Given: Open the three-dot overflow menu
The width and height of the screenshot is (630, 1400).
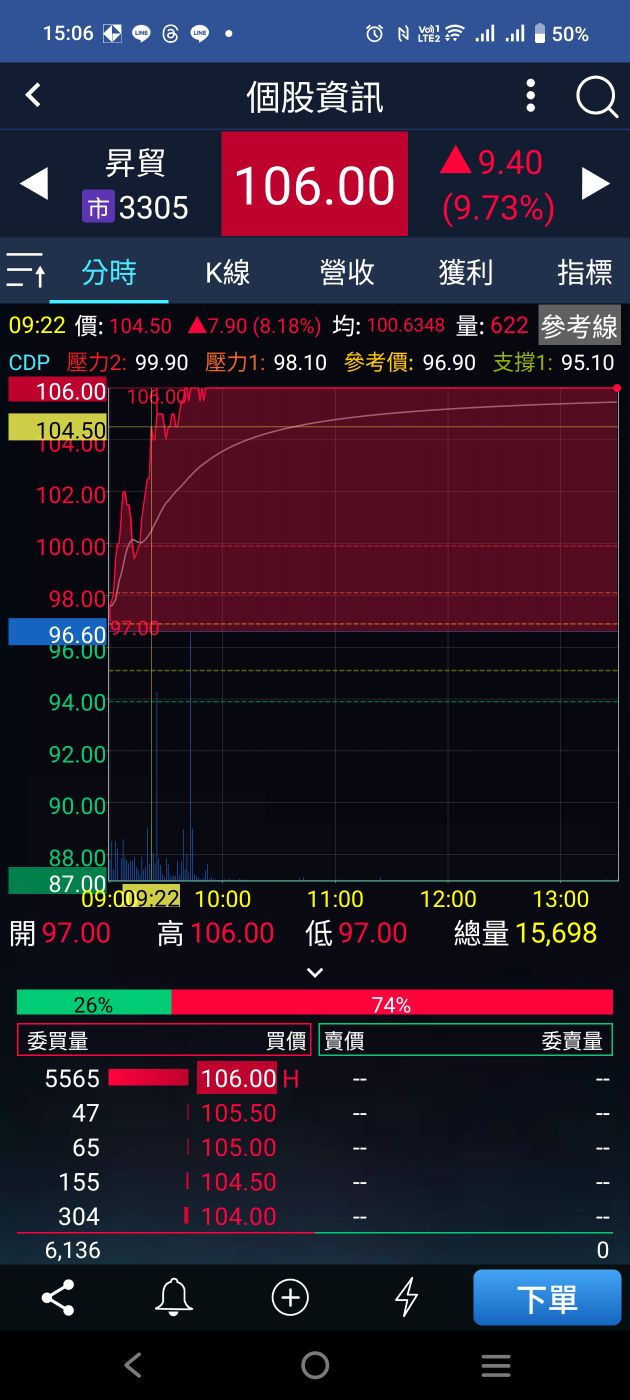Looking at the screenshot, I should 531,97.
